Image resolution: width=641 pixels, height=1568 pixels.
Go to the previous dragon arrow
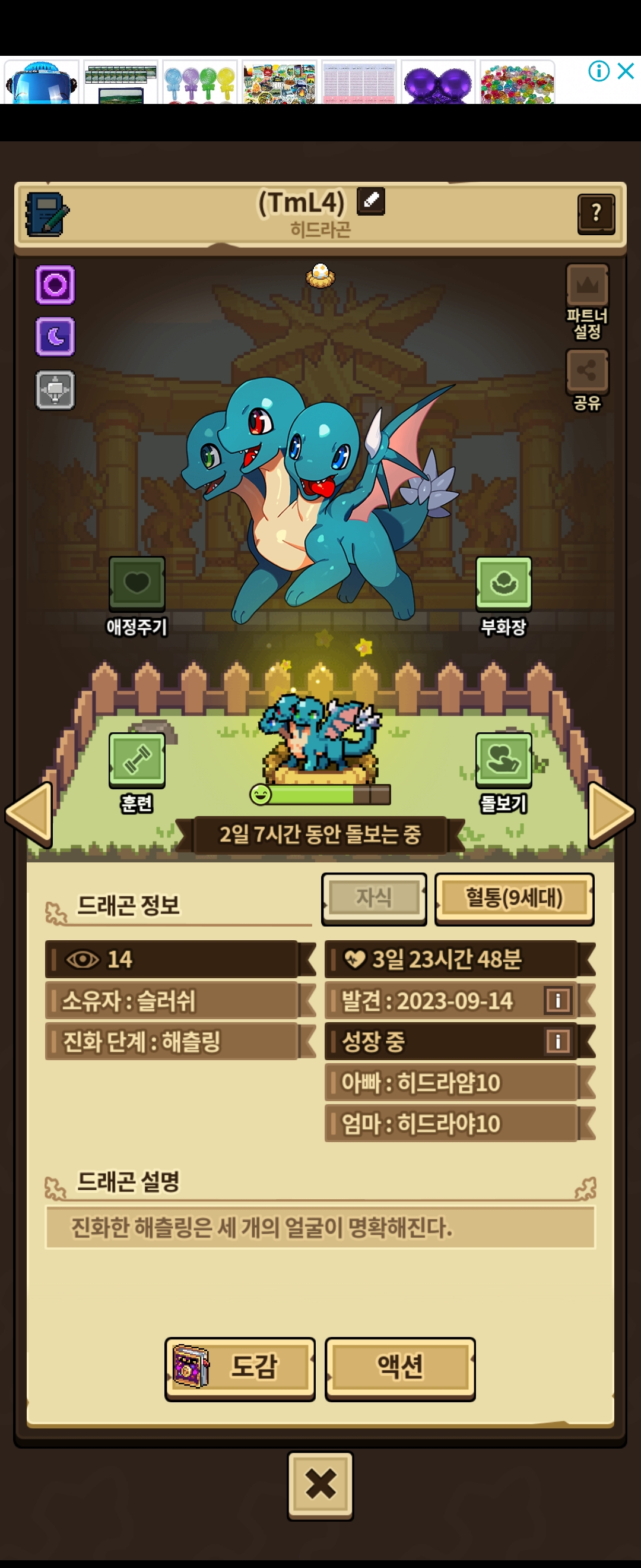click(28, 814)
